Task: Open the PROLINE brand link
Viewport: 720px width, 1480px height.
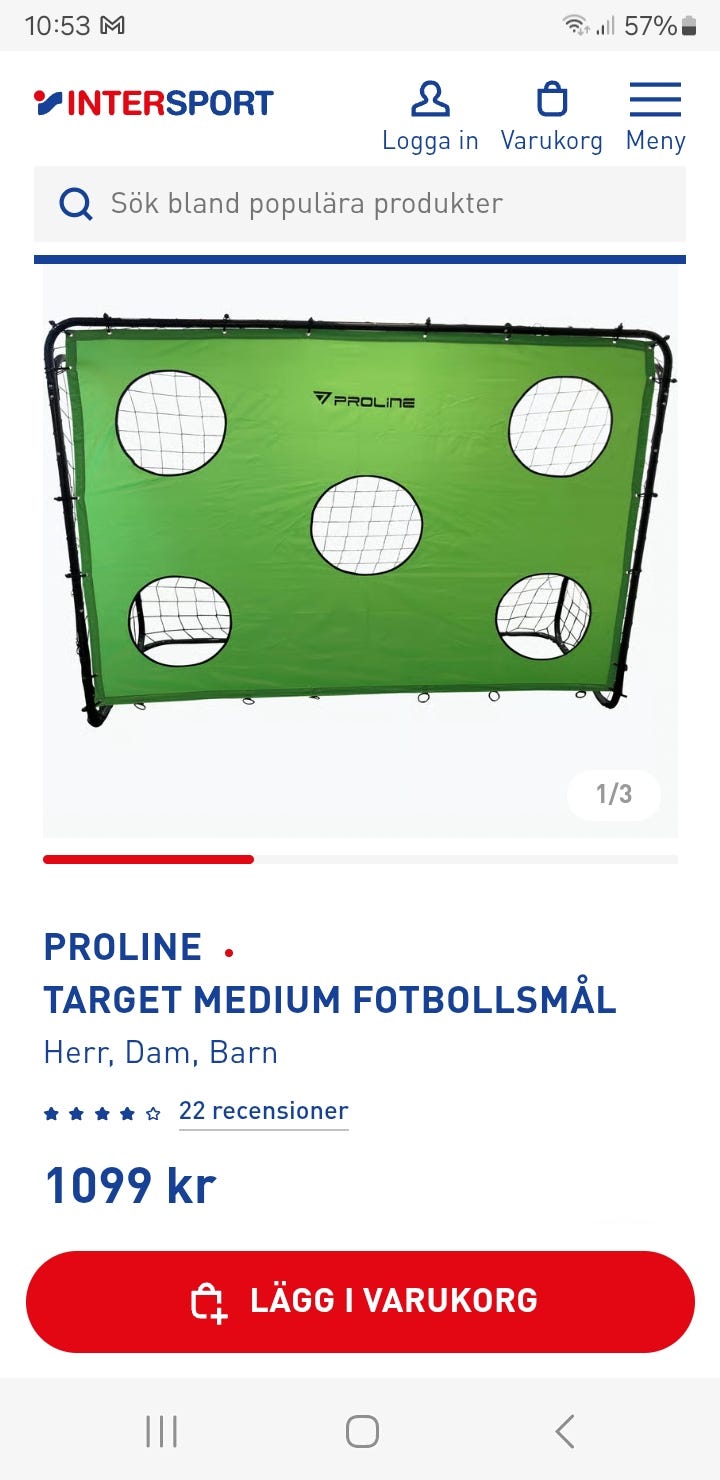Action: [x=123, y=947]
